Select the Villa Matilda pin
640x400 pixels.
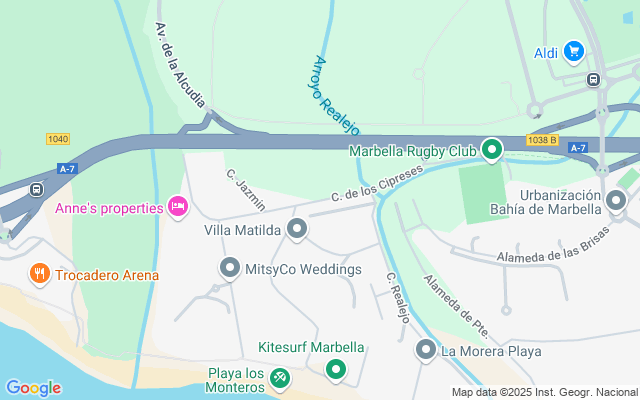[x=297, y=229]
